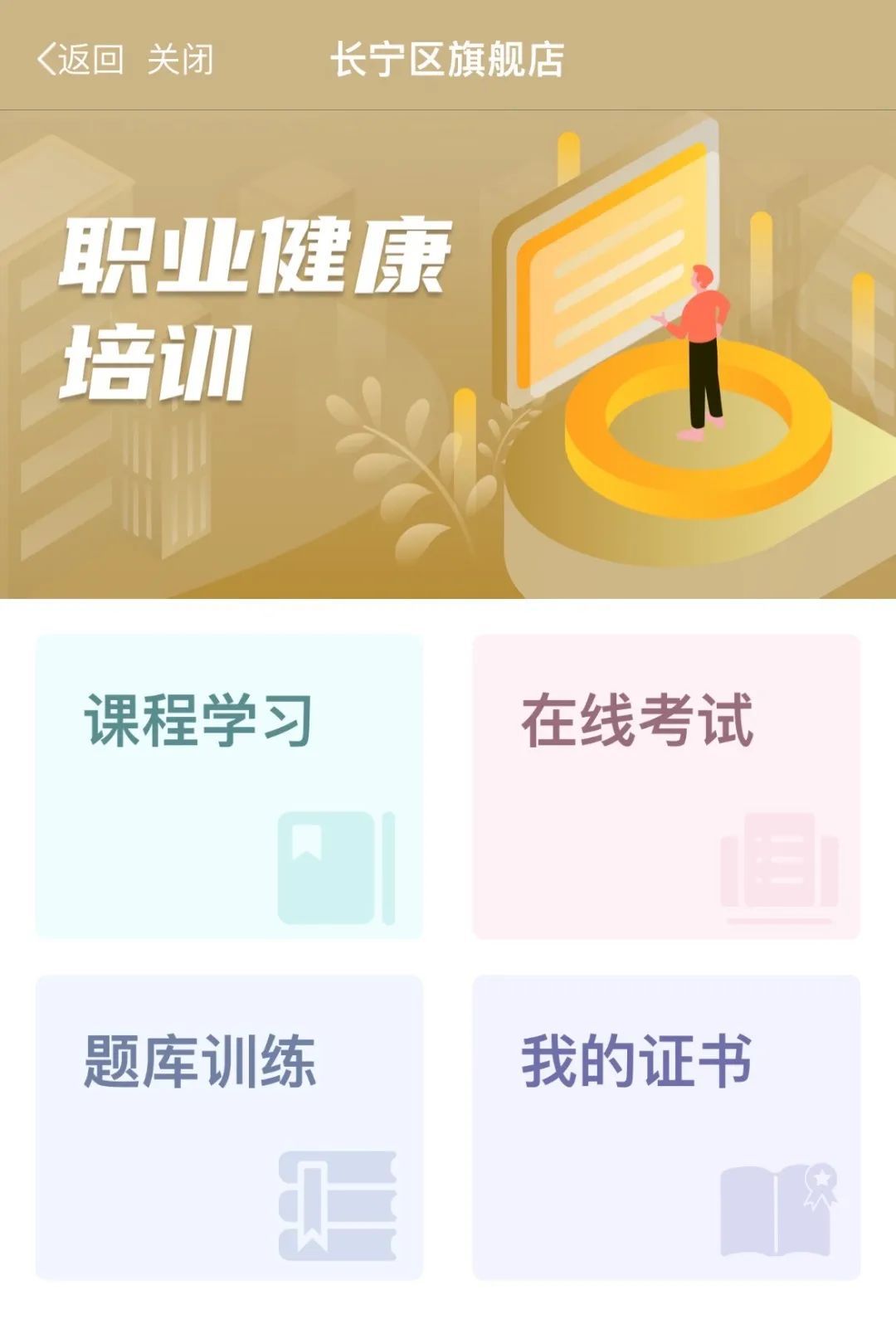The width and height of the screenshot is (896, 1319).
Task: Open the 我的证书 card
Action: tap(665, 1126)
